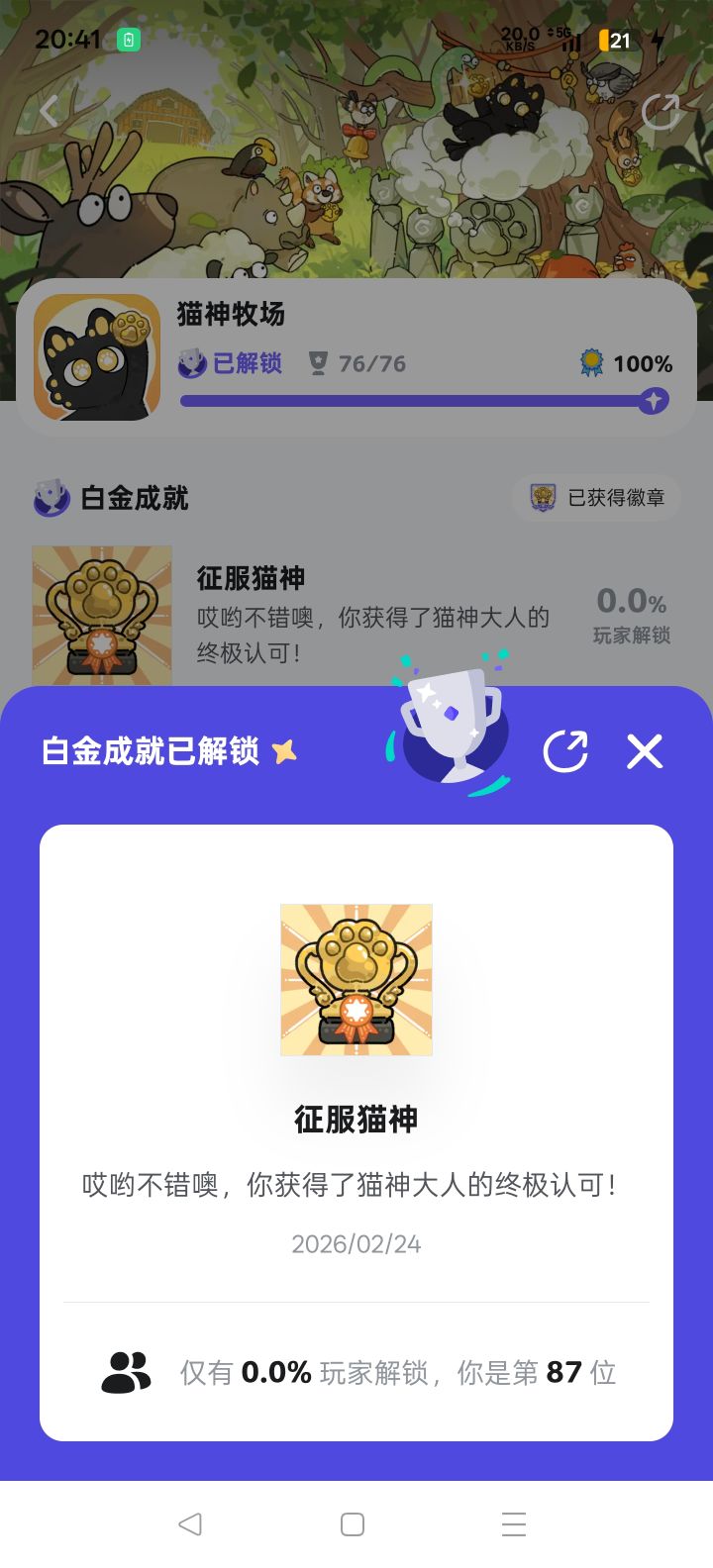This screenshot has height=1568, width=713.
Task: Tap the back arrow over the banner
Action: (50, 111)
